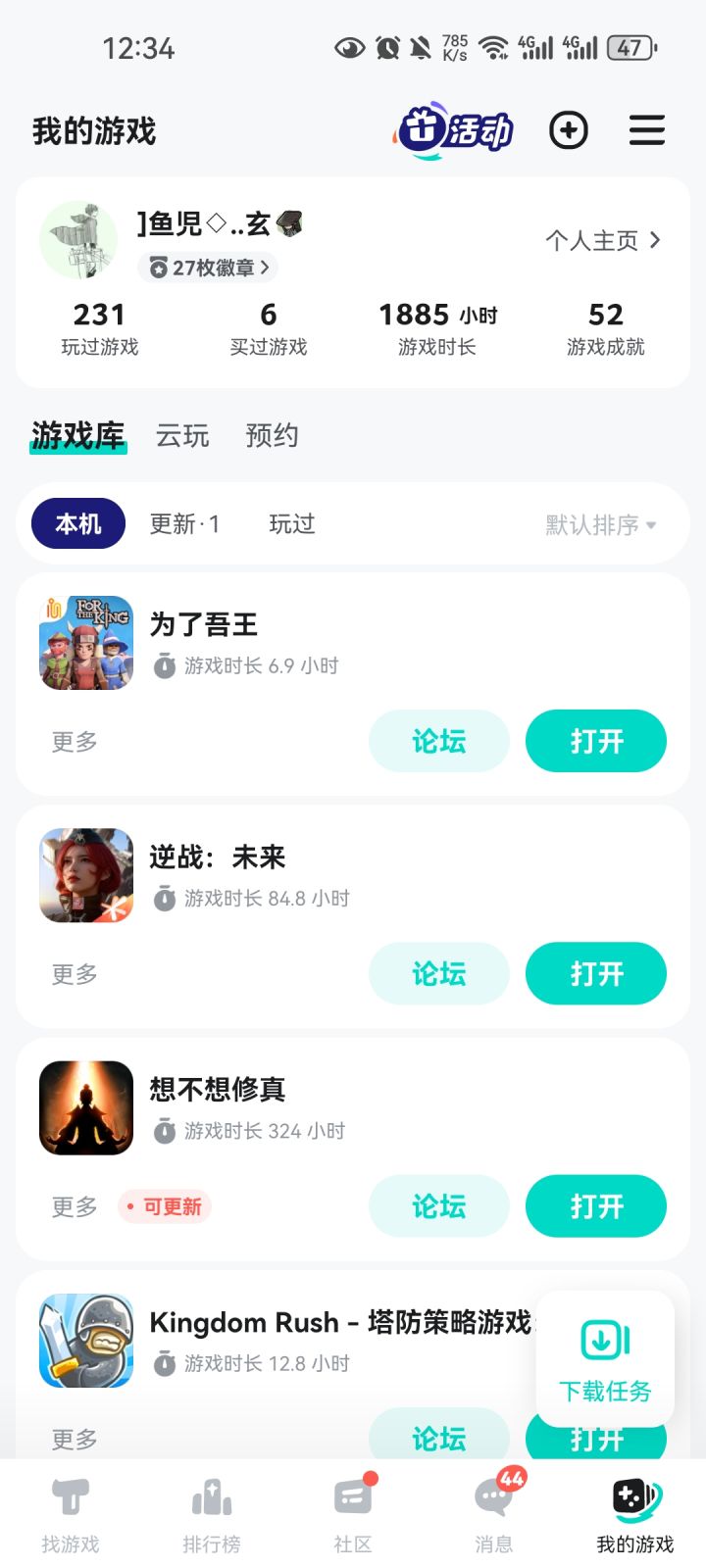Switch to the 云玩 tab
This screenshot has height=1568, width=706.
pos(182,436)
